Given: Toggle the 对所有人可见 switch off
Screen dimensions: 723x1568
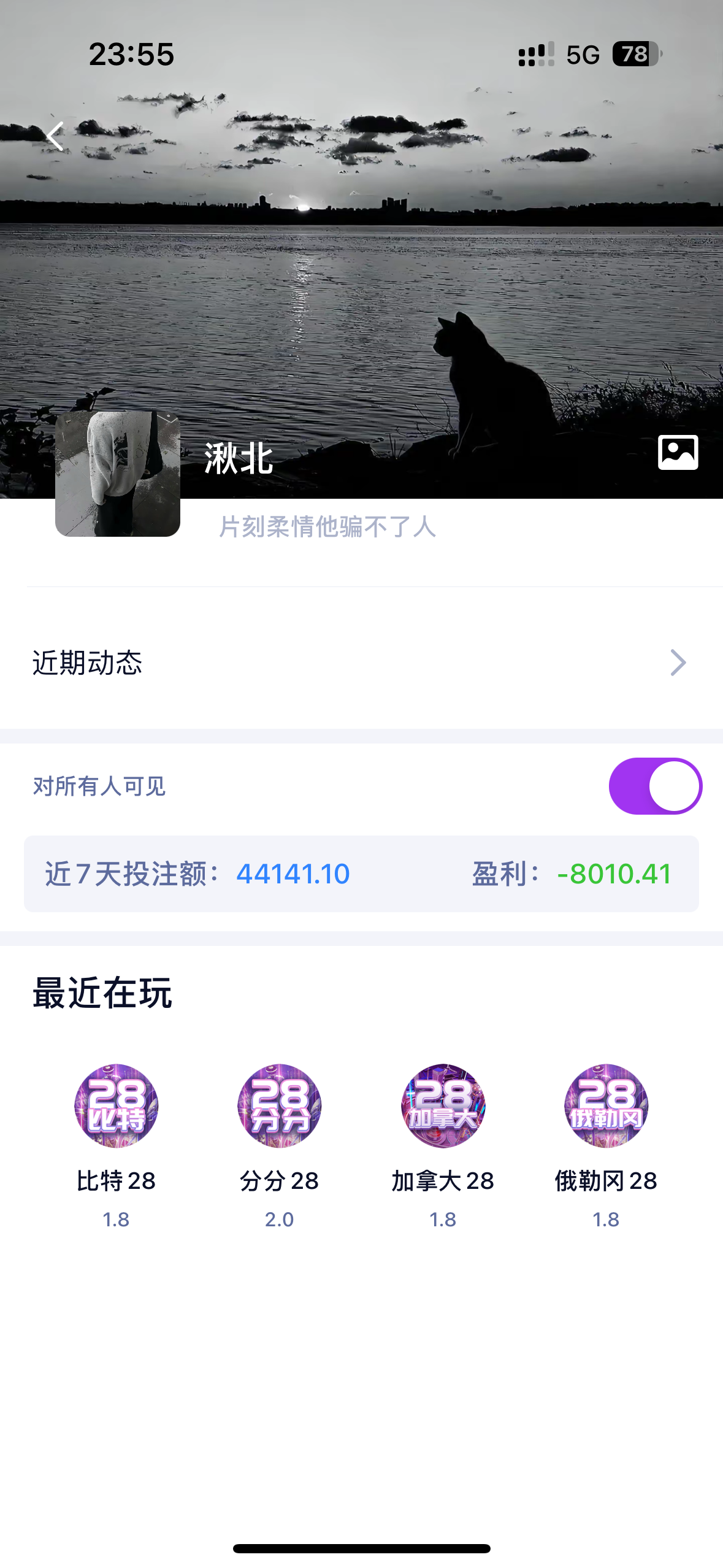Looking at the screenshot, I should (x=655, y=786).
